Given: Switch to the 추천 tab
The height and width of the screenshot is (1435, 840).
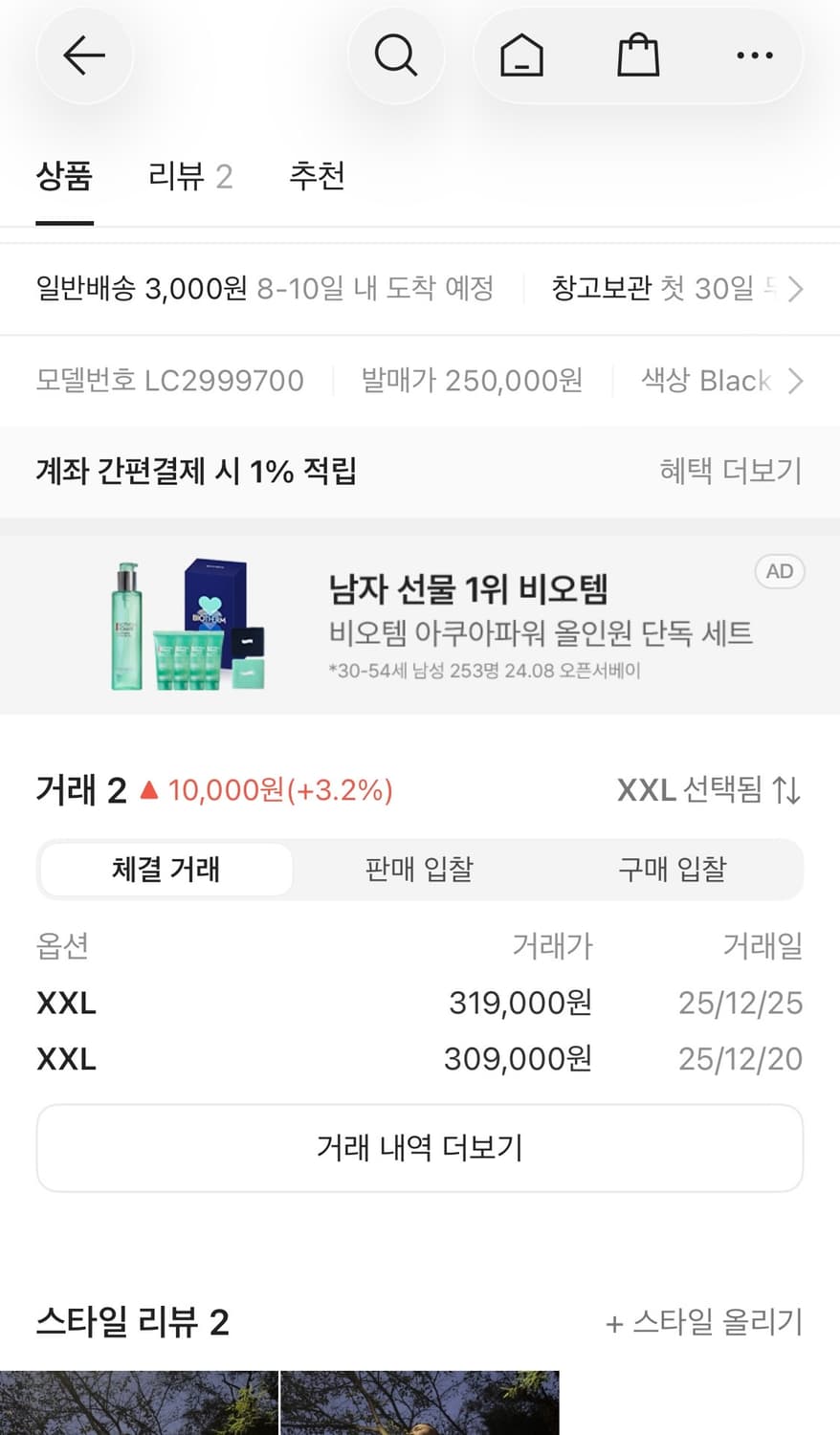Looking at the screenshot, I should click(x=318, y=177).
